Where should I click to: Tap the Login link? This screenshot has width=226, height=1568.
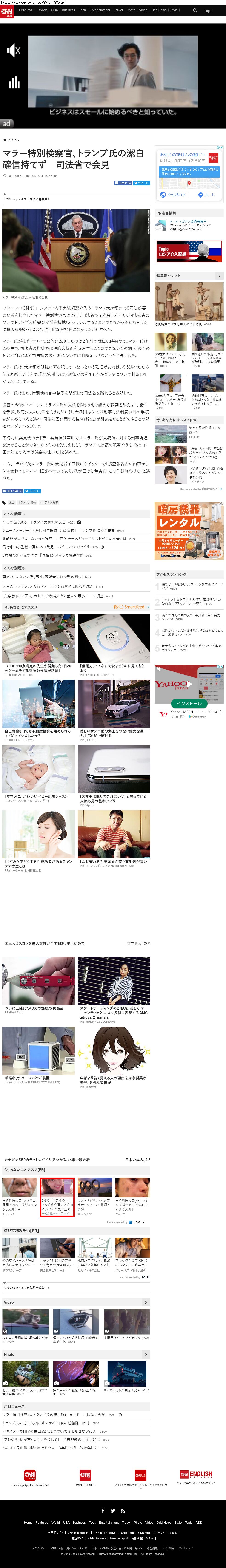tap(208, 10)
